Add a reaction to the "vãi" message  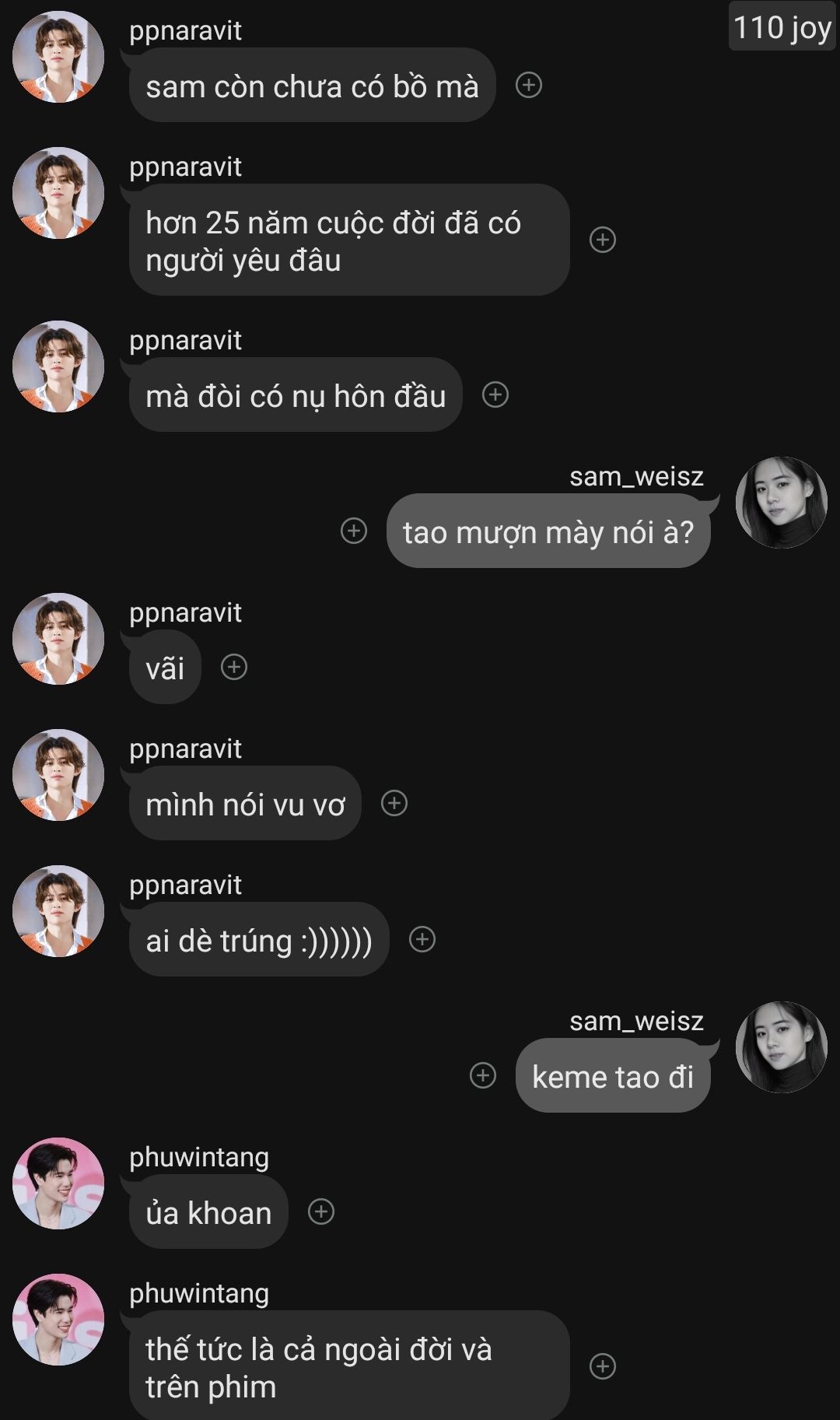[x=234, y=667]
